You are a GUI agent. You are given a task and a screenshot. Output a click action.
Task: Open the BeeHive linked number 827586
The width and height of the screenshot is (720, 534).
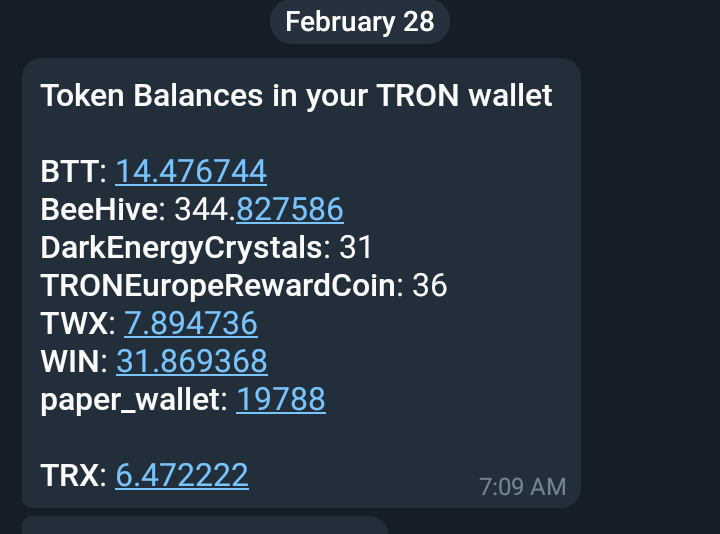(x=290, y=210)
